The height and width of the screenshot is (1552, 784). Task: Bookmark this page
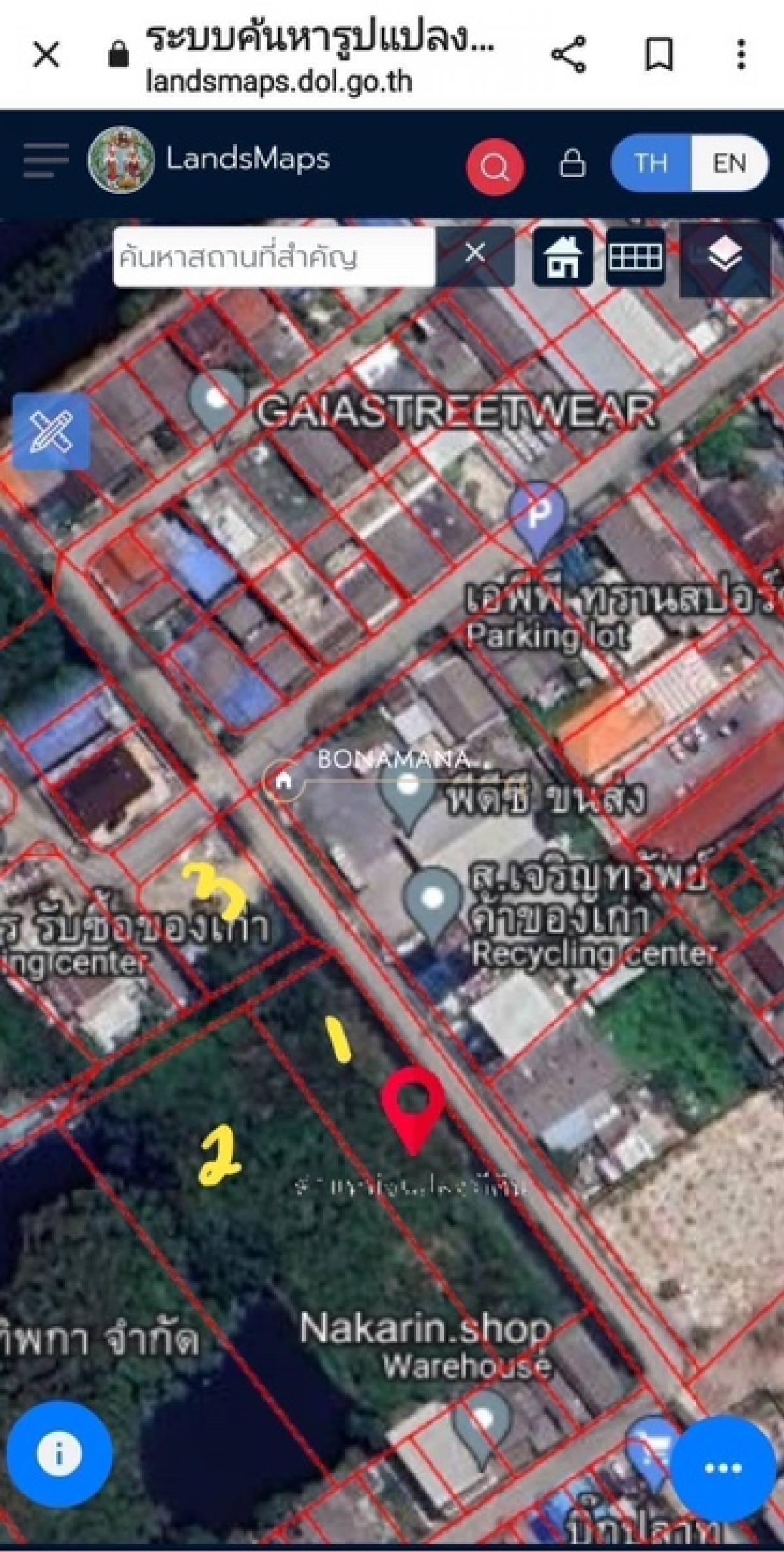pyautogui.click(x=659, y=55)
